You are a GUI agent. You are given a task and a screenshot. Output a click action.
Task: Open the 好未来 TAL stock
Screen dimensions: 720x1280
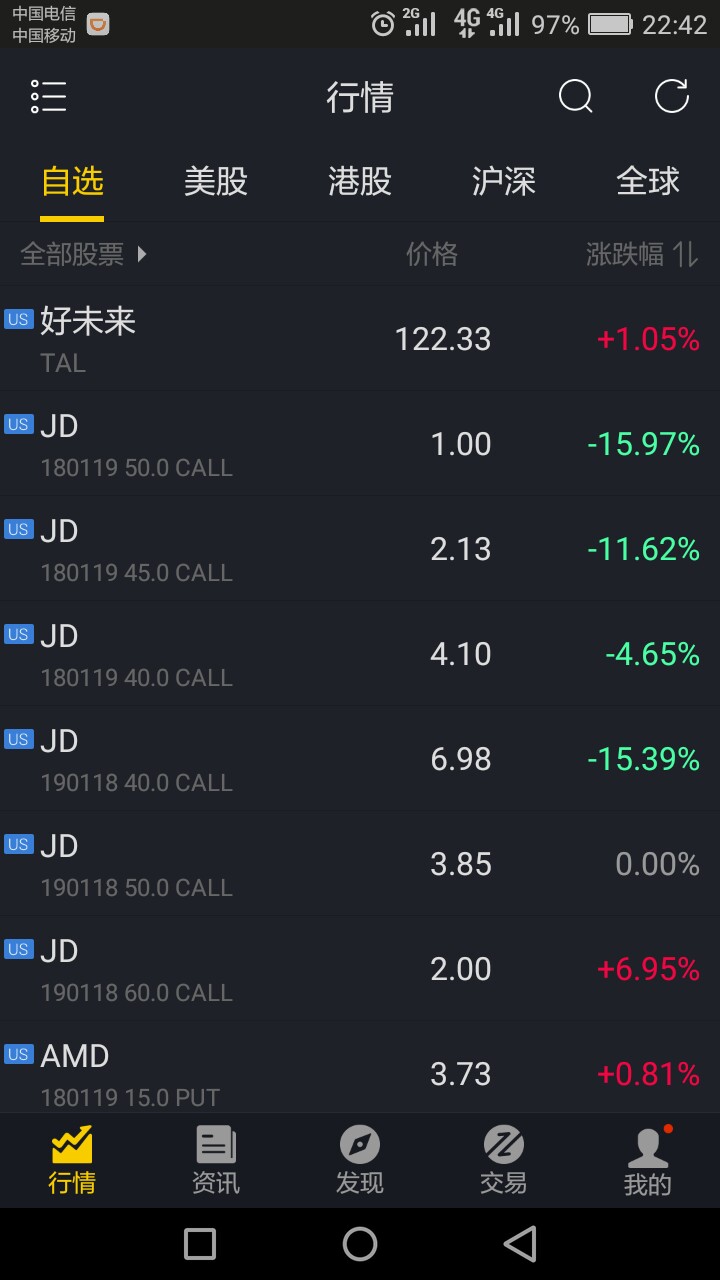(x=360, y=339)
